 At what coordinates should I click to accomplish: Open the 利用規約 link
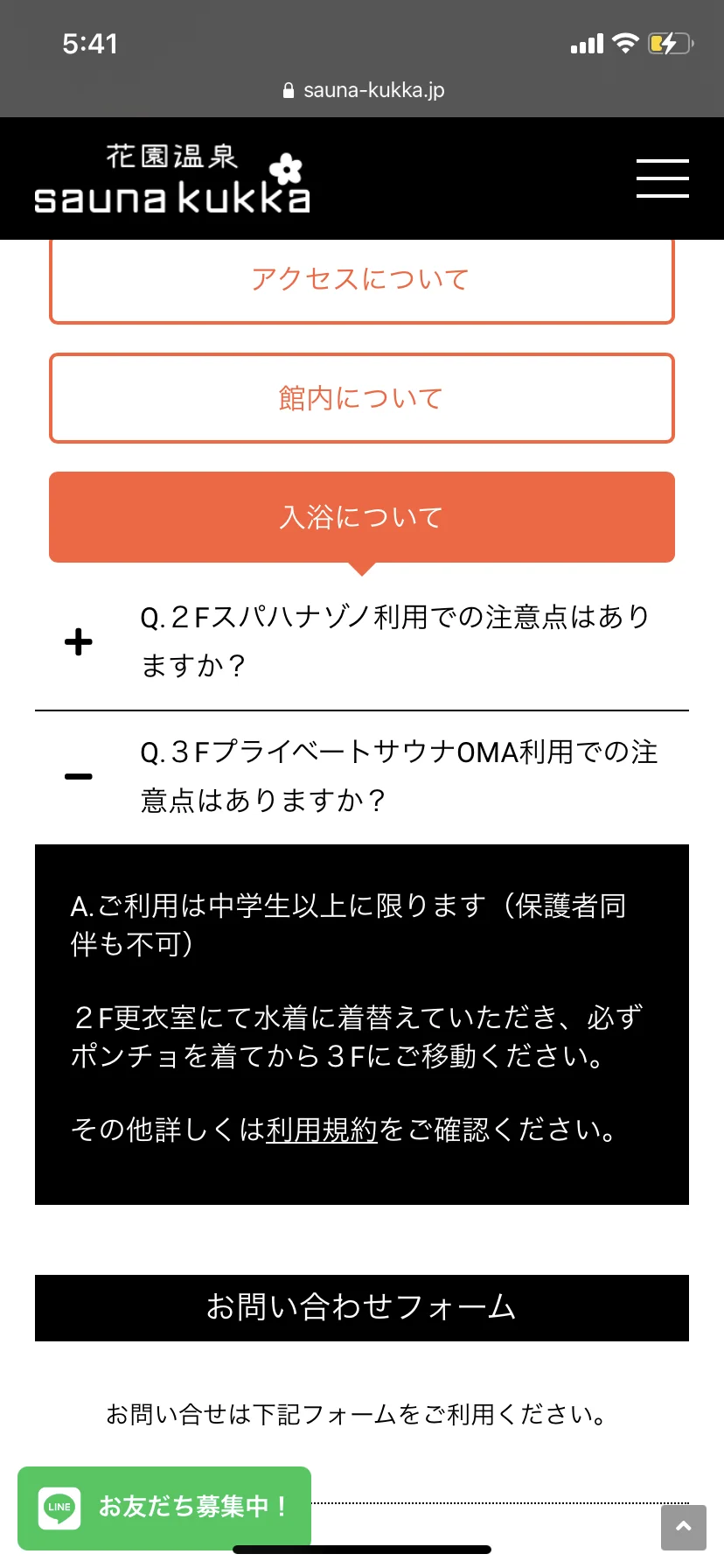[x=321, y=1130]
